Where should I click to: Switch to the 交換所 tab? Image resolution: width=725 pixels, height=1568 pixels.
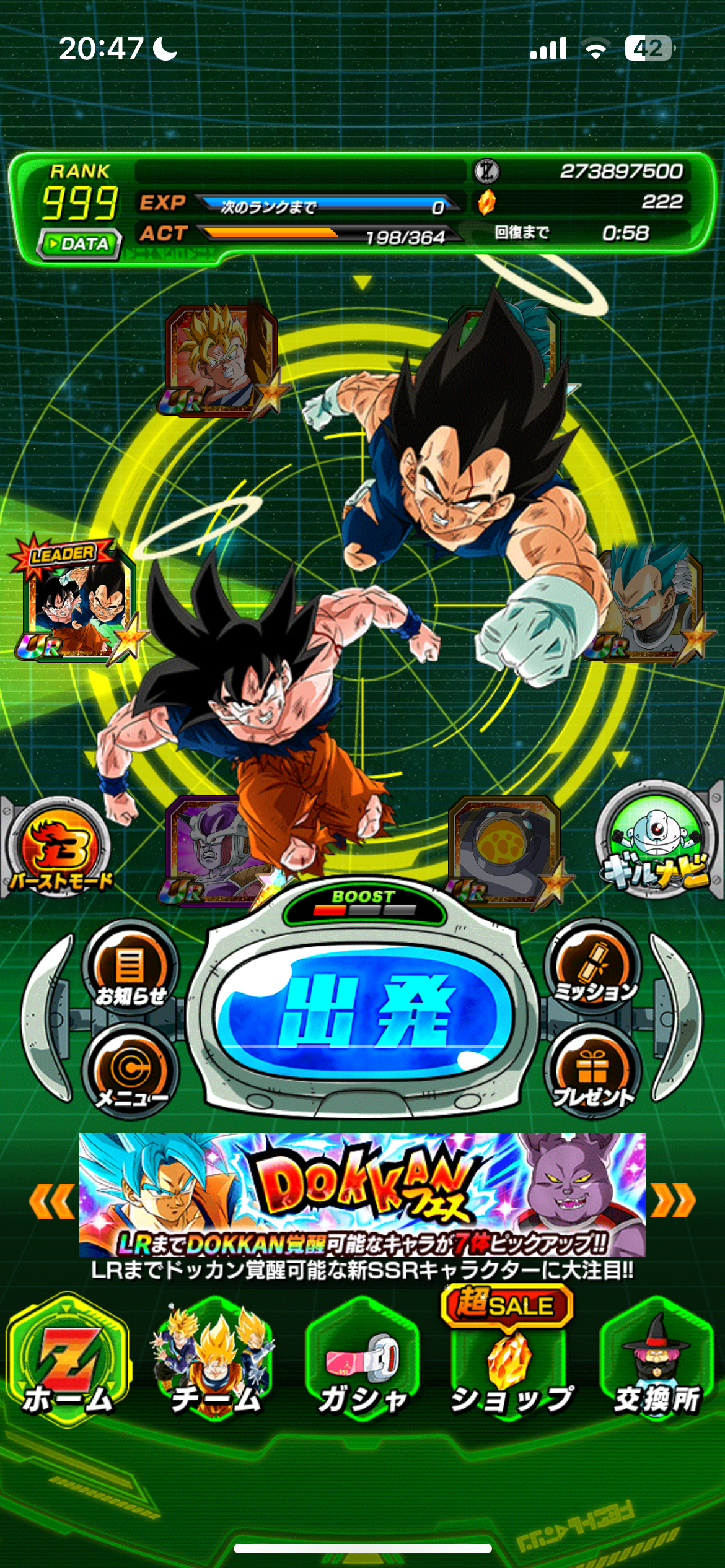coord(657,1360)
